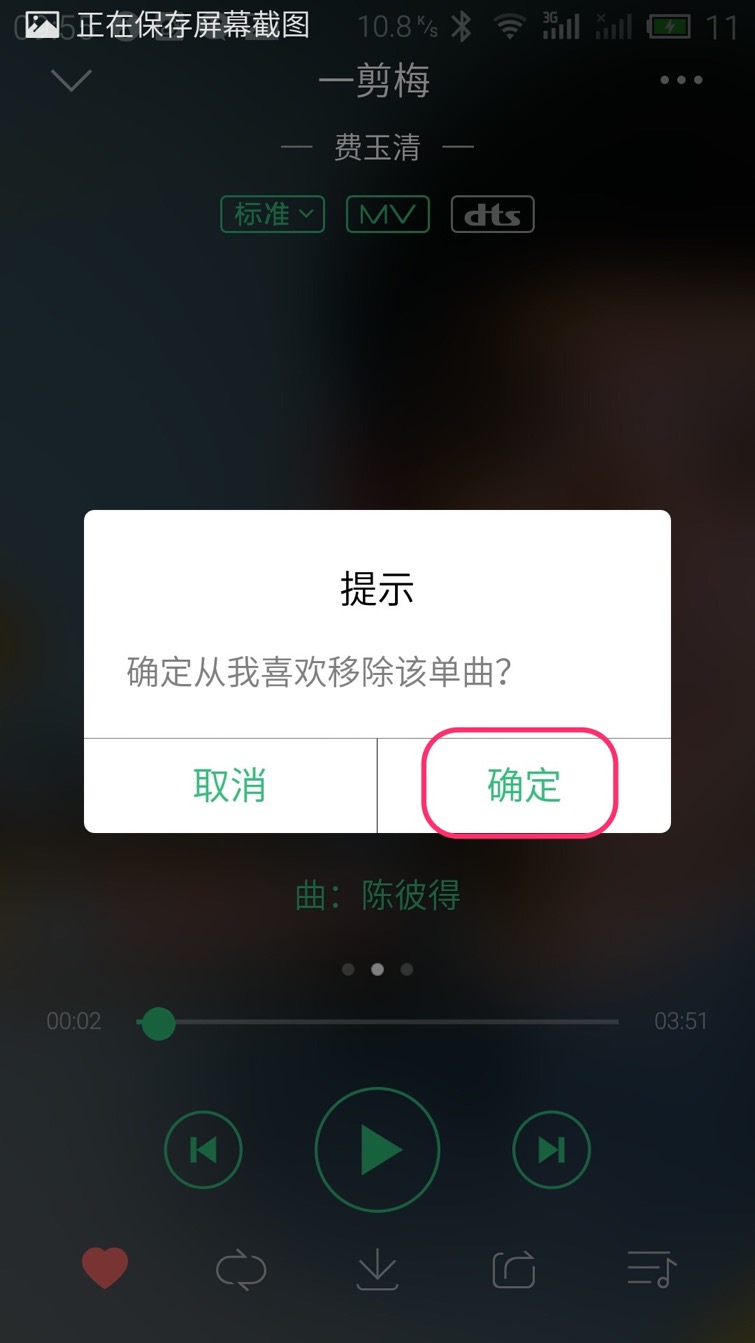755x1343 pixels.
Task: Tap the red heart favorite icon
Action: (x=104, y=1269)
